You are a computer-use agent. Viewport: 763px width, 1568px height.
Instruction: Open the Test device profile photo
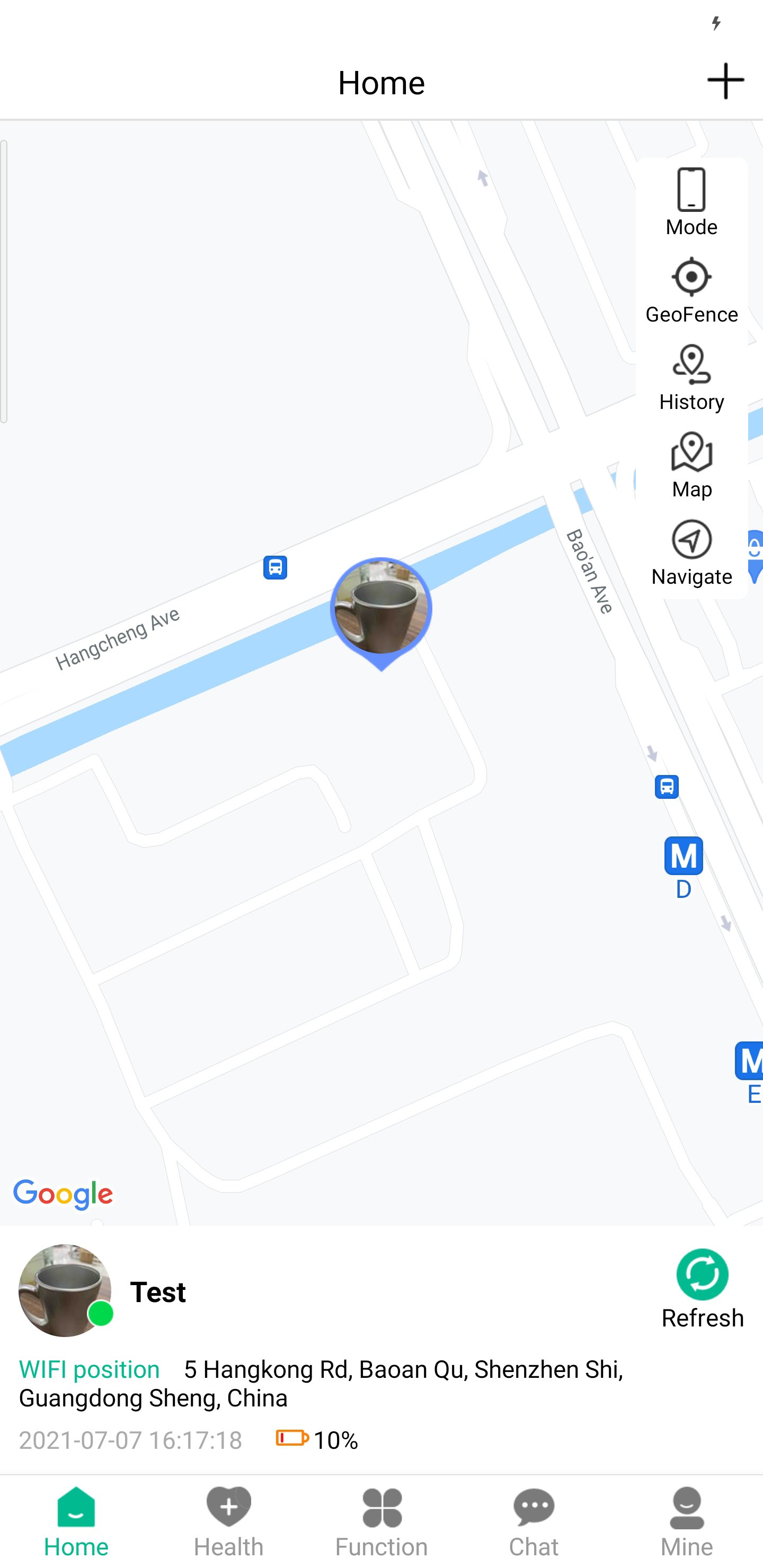(65, 1290)
